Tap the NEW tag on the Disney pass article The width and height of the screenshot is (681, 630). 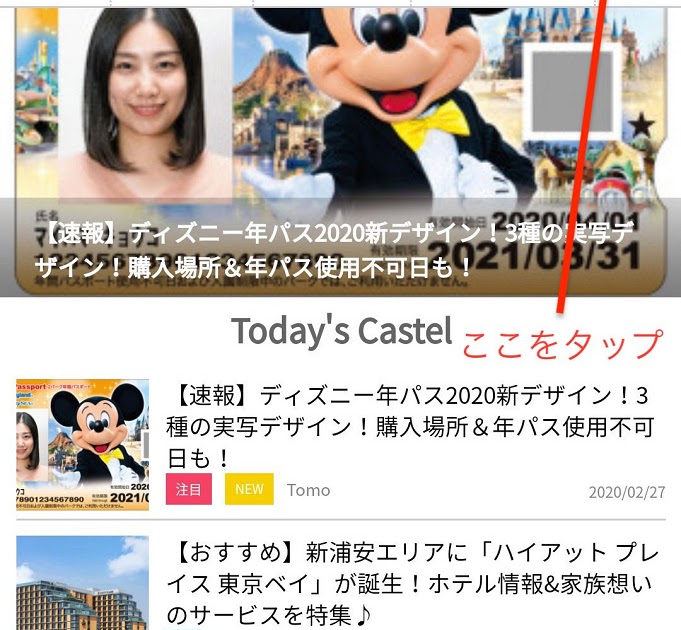click(249, 490)
